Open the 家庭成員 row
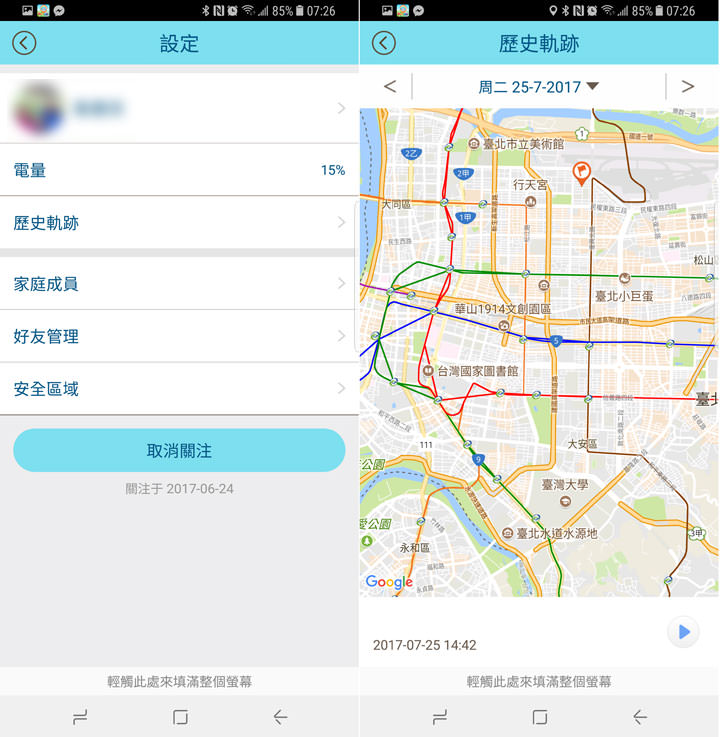Image resolution: width=720 pixels, height=737 pixels. tap(179, 284)
